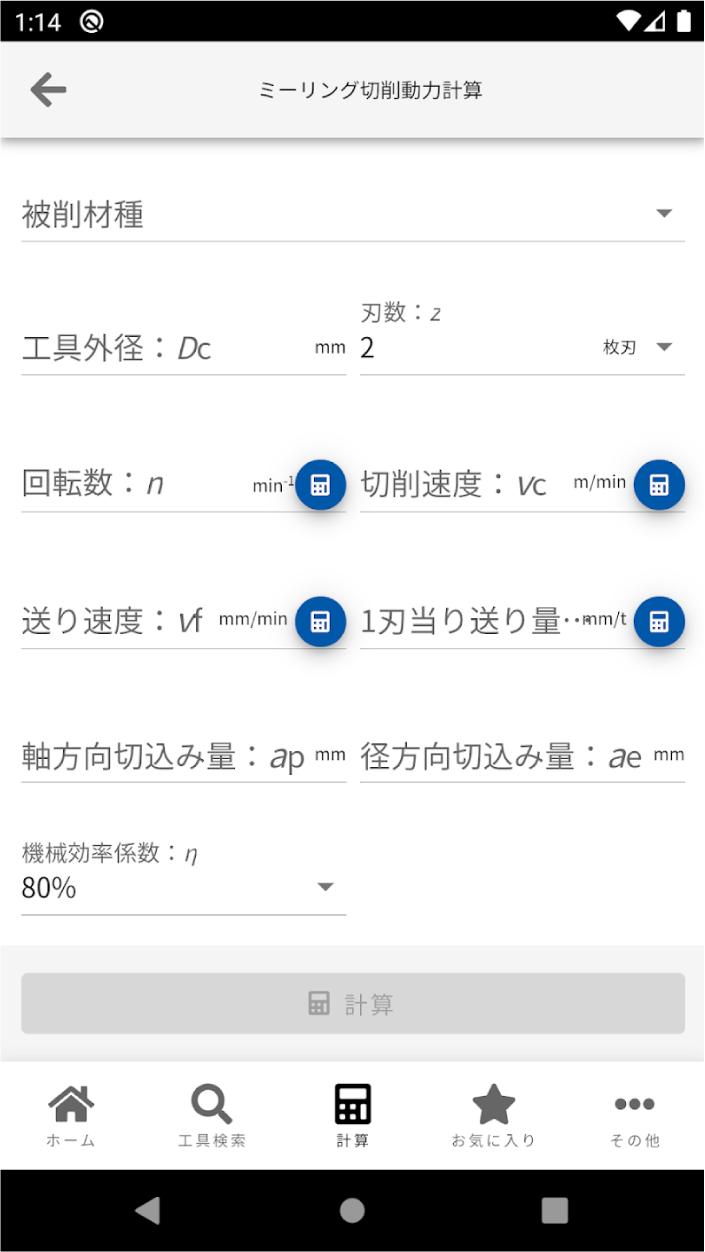Calculate 回転数 with its calculator button
705x1252 pixels.
click(320, 485)
